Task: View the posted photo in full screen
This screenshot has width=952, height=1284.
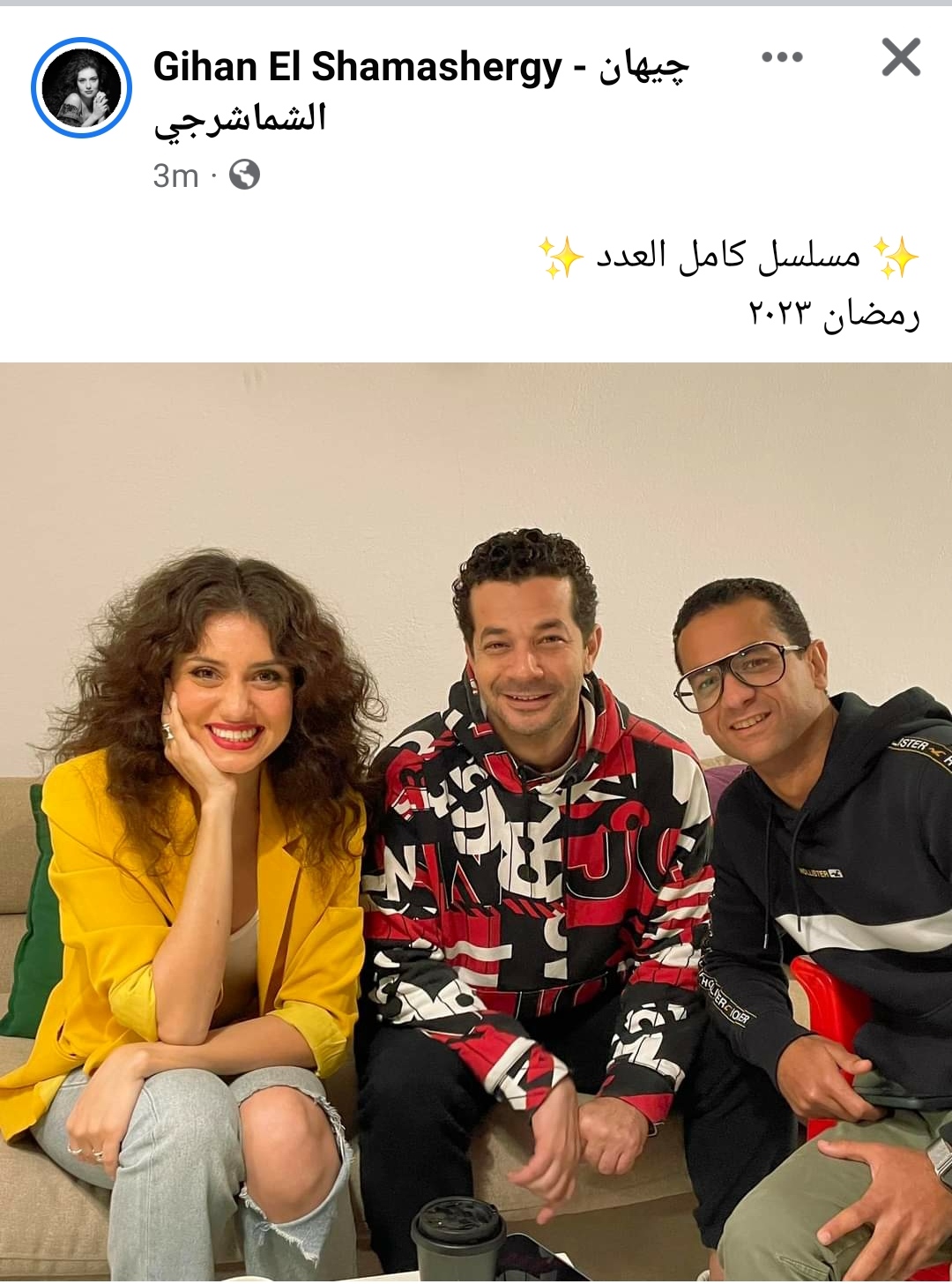Action: coord(476,820)
